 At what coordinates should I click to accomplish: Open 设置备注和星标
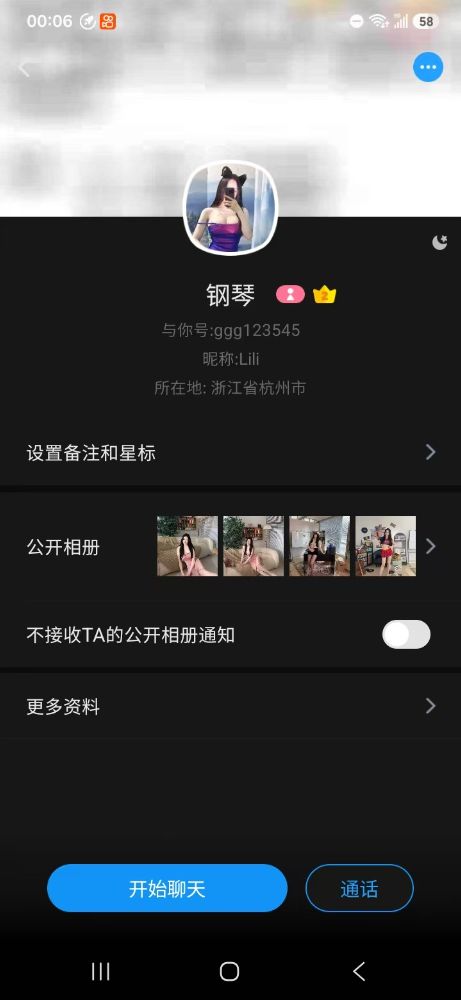pos(230,453)
